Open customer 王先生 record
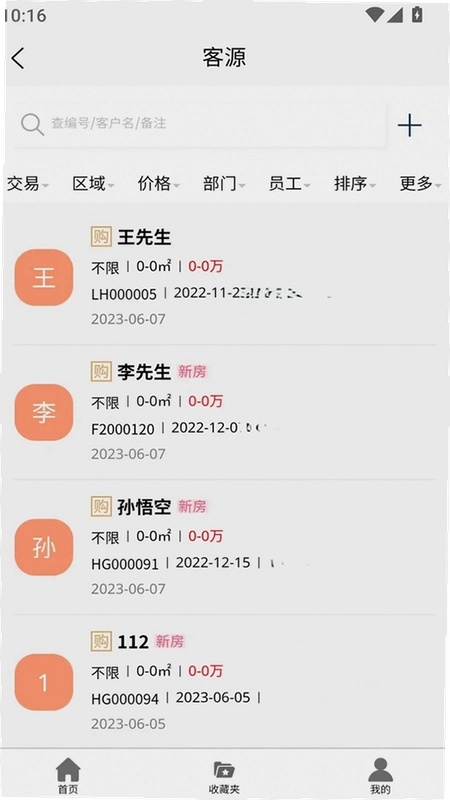 click(x=224, y=277)
